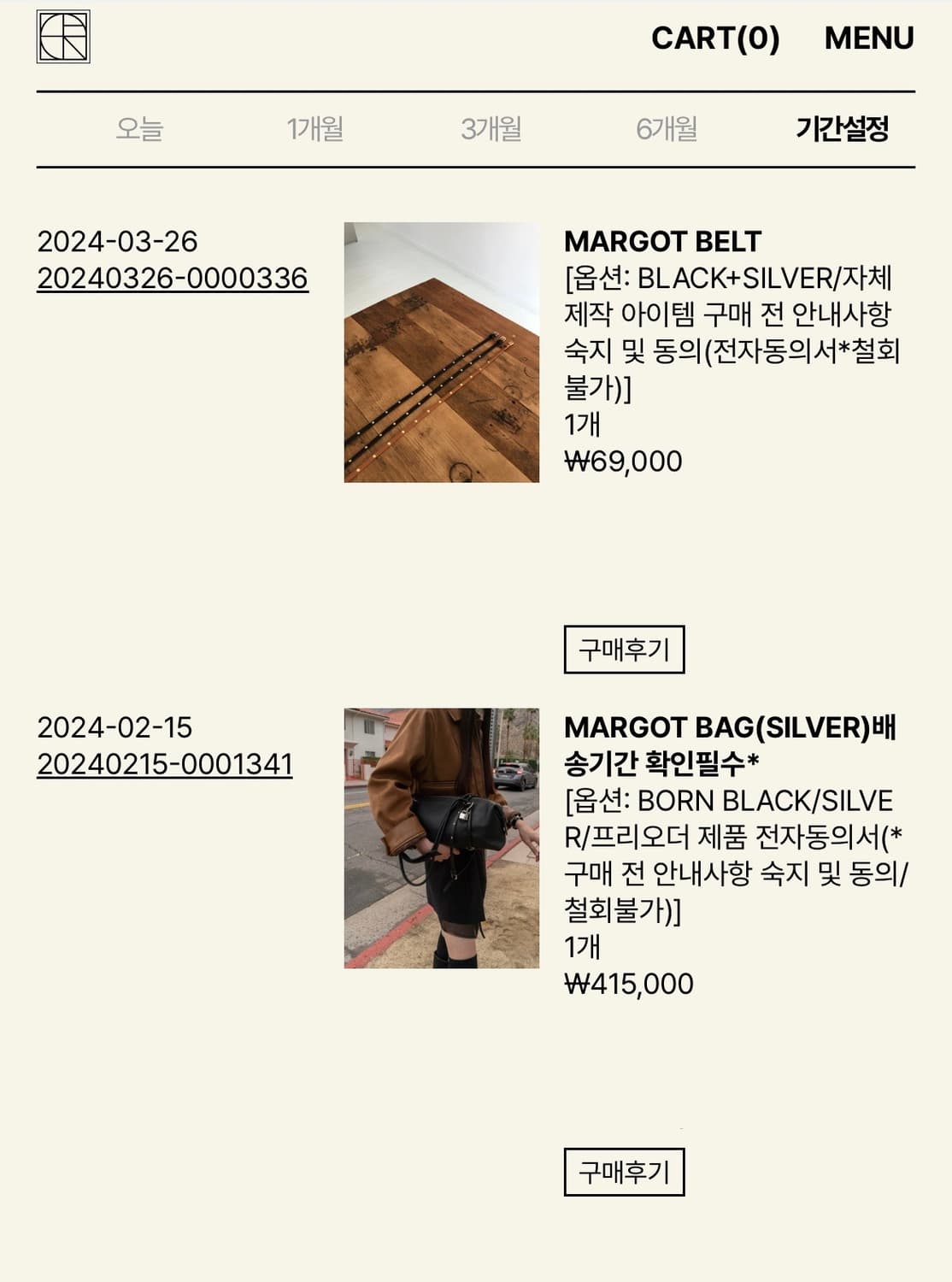Switch to the 1개월 period filter
This screenshot has height=1282, width=952.
tap(316, 128)
